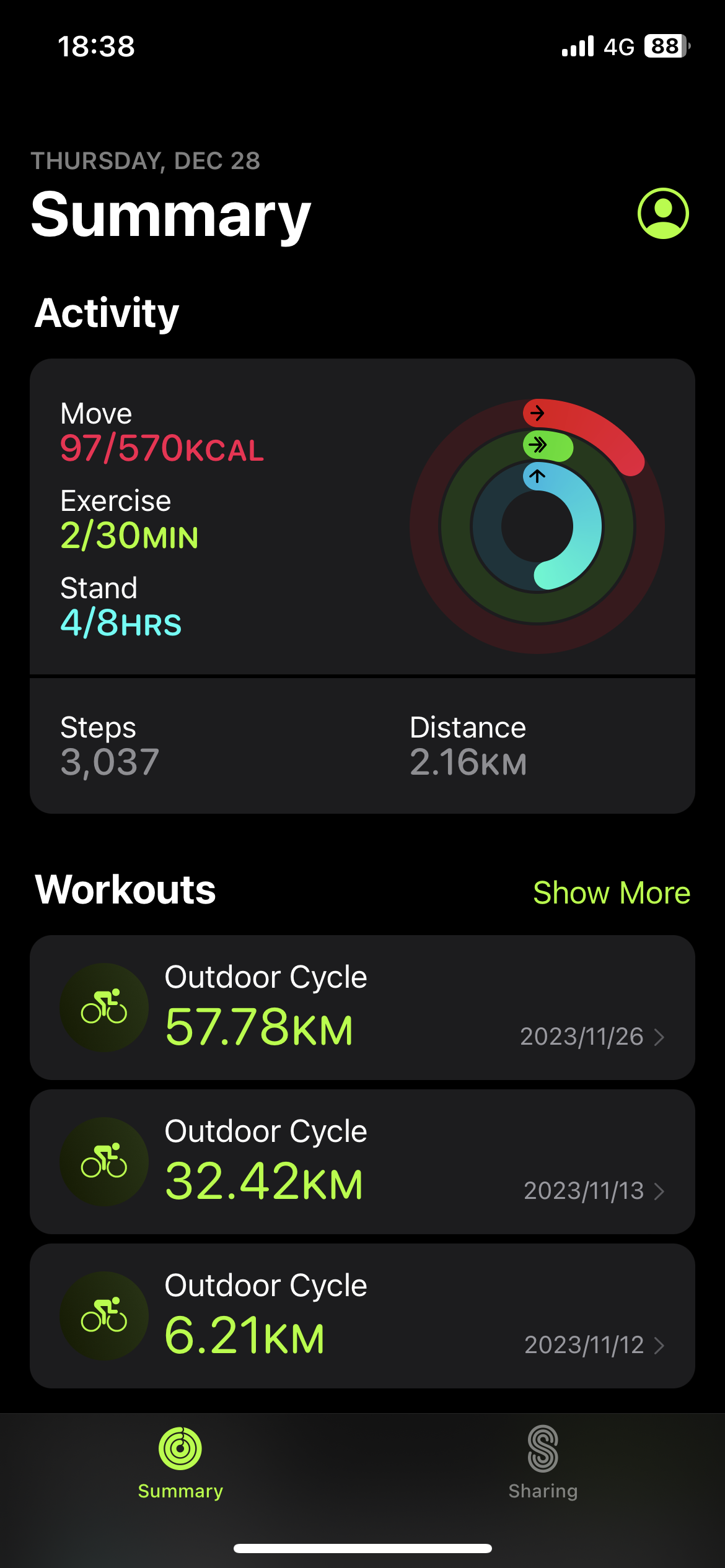Tap Show More workouts
Image resolution: width=725 pixels, height=1568 pixels.
click(612, 892)
